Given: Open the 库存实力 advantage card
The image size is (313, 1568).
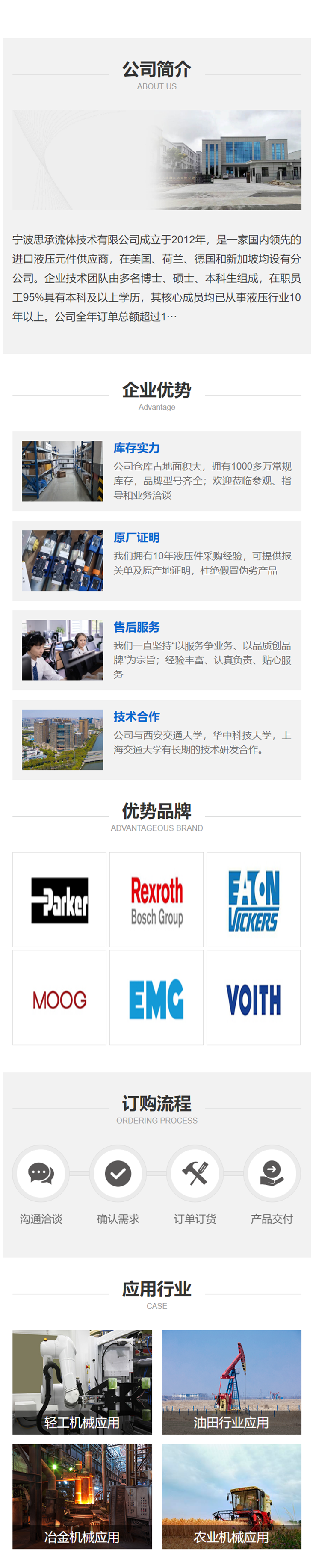Looking at the screenshot, I should (x=156, y=470).
